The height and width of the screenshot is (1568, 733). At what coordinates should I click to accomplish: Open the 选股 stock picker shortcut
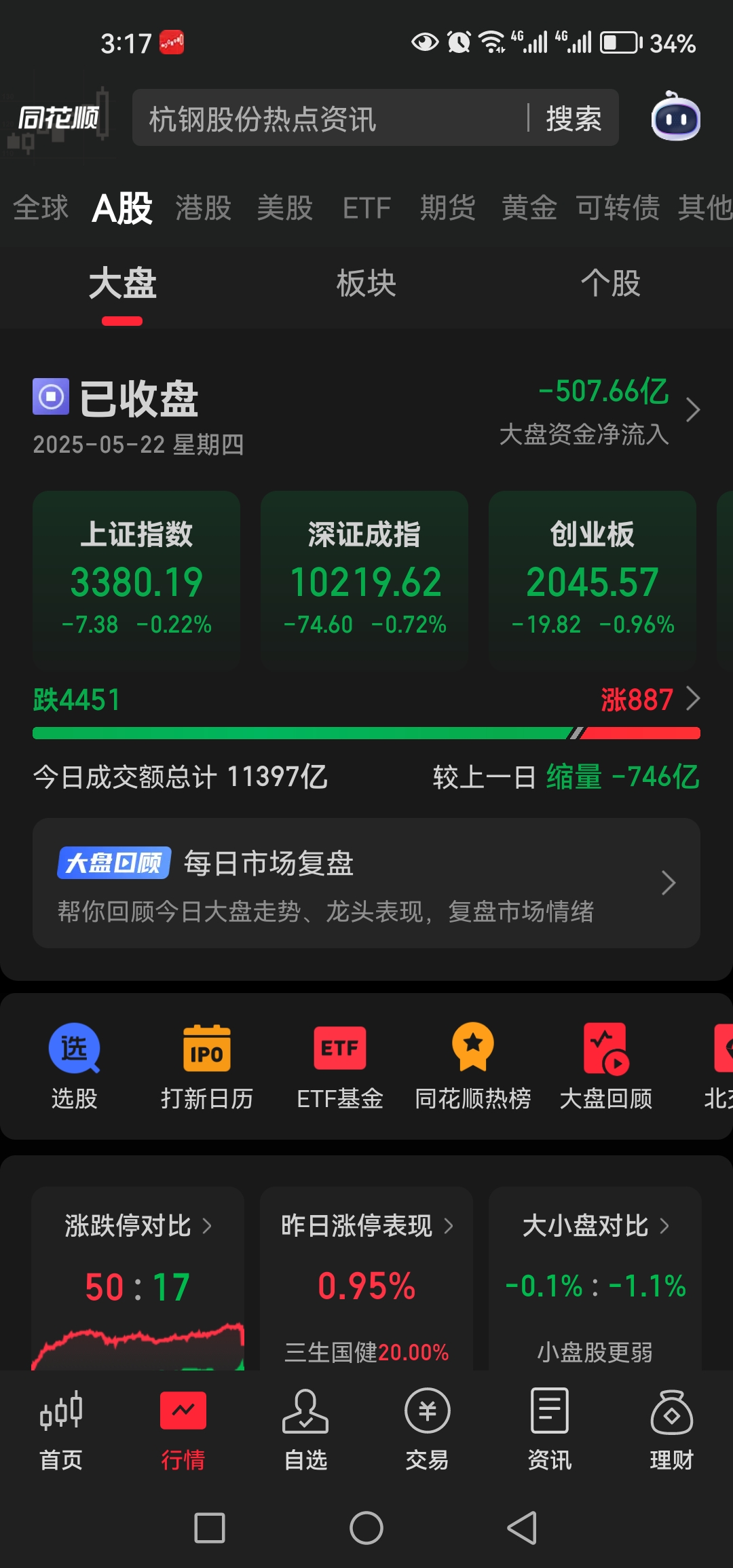pos(74,1066)
